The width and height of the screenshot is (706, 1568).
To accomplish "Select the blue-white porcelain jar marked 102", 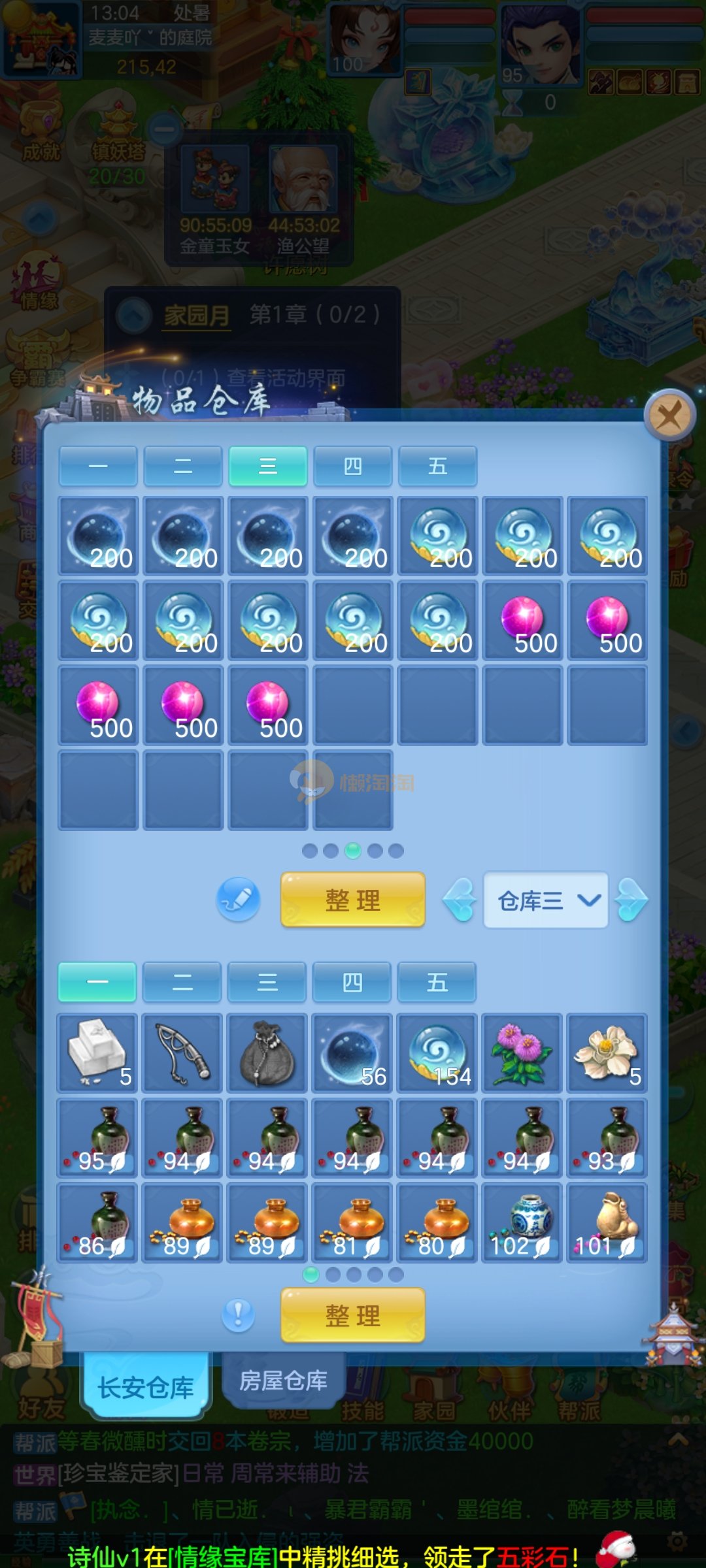I will (x=522, y=1222).
